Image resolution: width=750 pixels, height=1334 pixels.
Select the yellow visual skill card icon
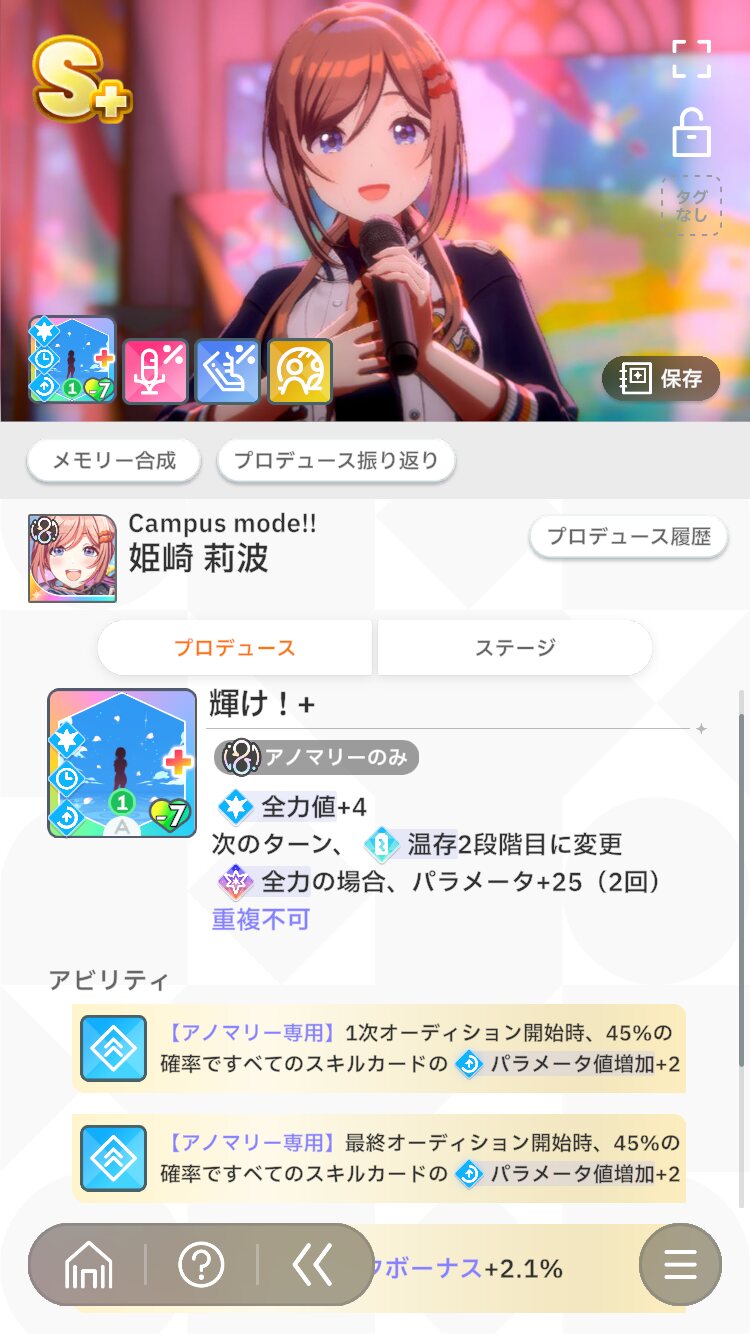[300, 371]
